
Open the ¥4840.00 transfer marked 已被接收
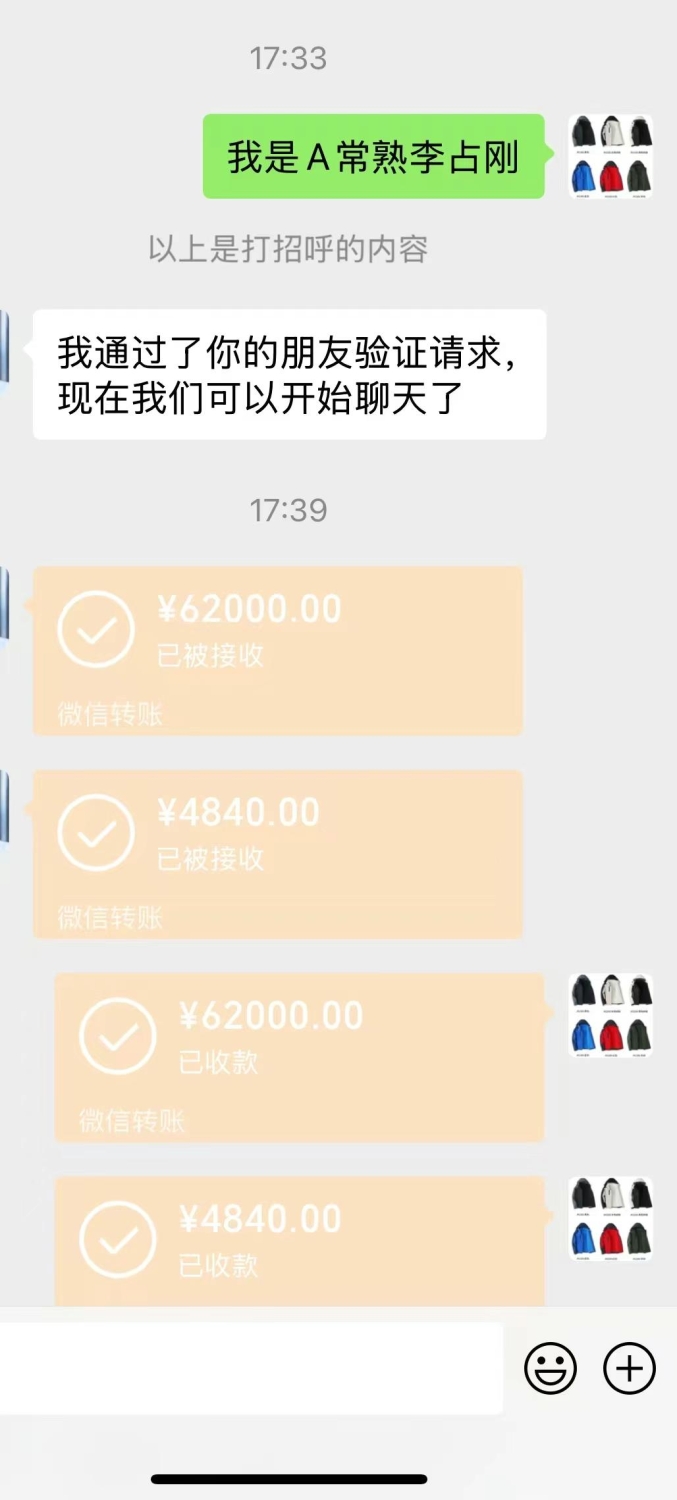pyautogui.click(x=278, y=854)
